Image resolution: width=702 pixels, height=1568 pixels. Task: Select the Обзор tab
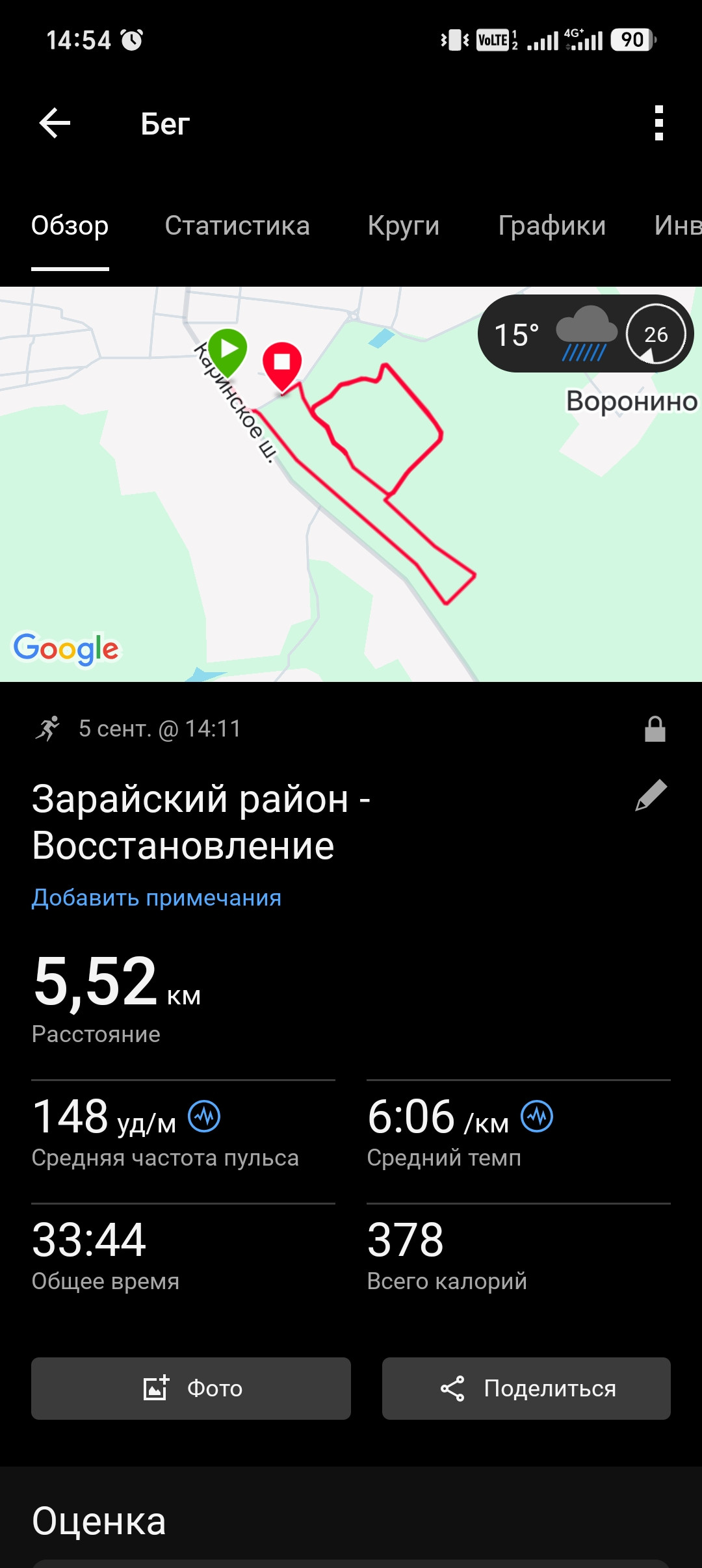70,226
